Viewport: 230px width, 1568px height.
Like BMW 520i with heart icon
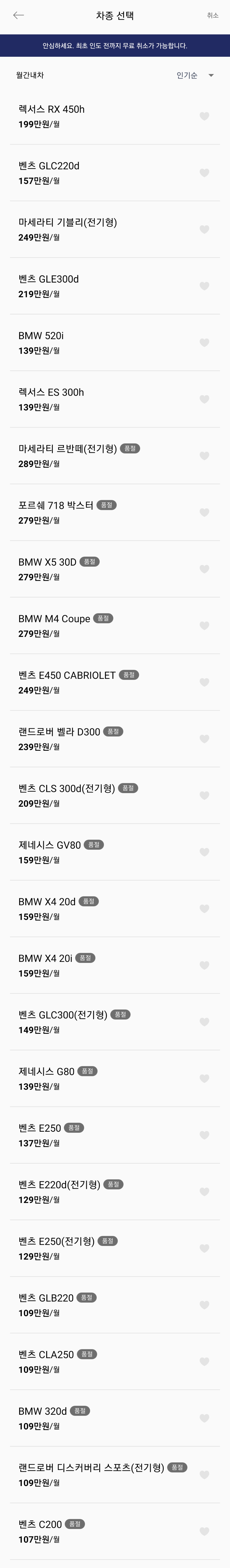(204, 343)
